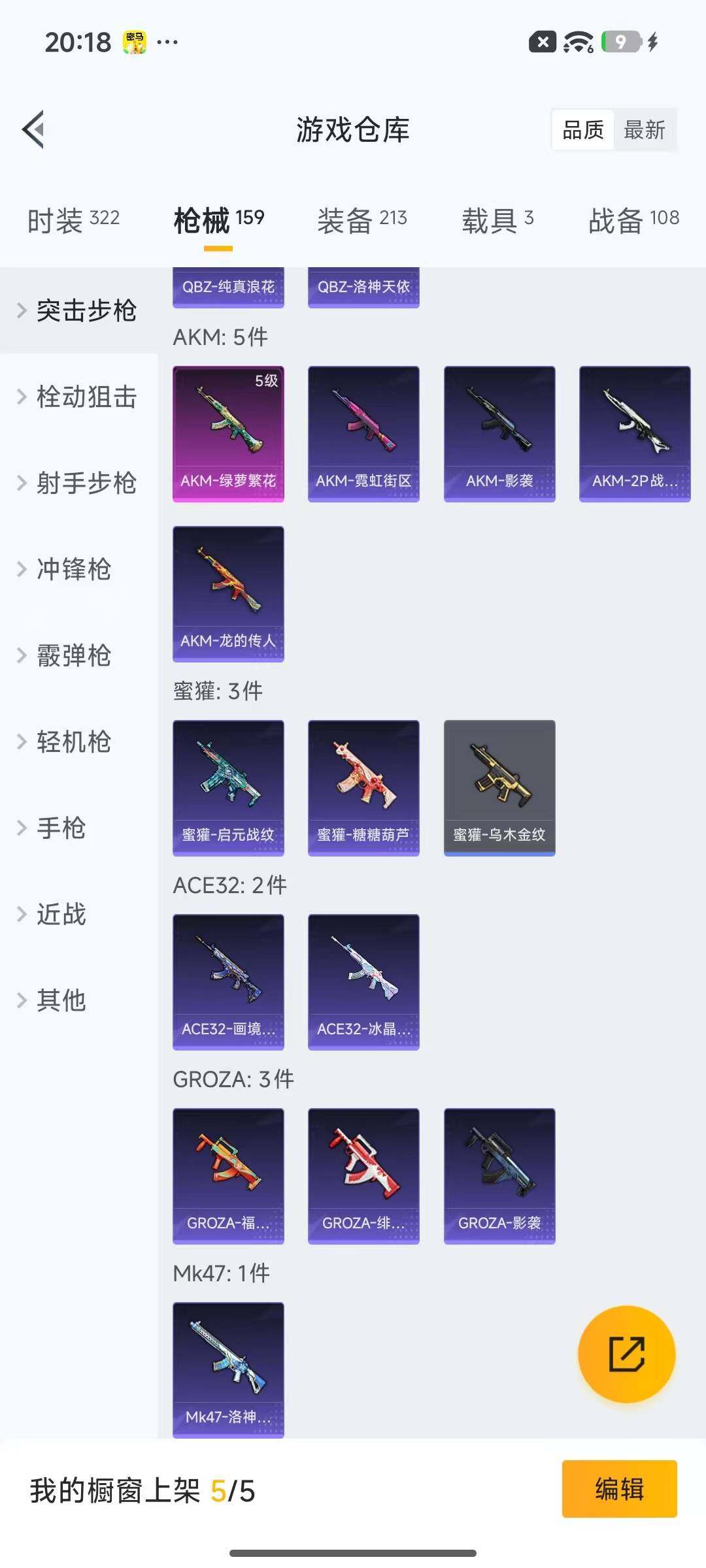Expand the 栓动狙击 category
This screenshot has height=1568, width=706.
click(x=80, y=398)
